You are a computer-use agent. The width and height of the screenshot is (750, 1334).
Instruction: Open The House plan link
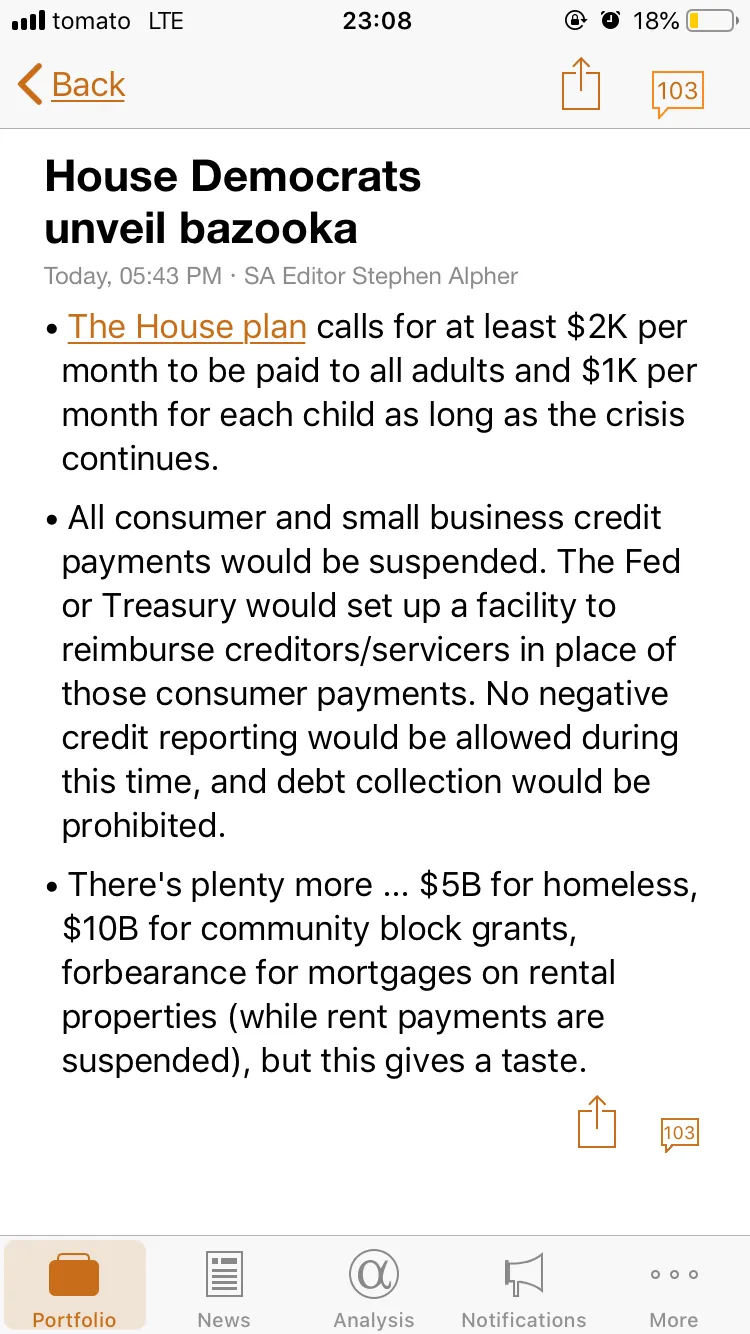tap(187, 327)
